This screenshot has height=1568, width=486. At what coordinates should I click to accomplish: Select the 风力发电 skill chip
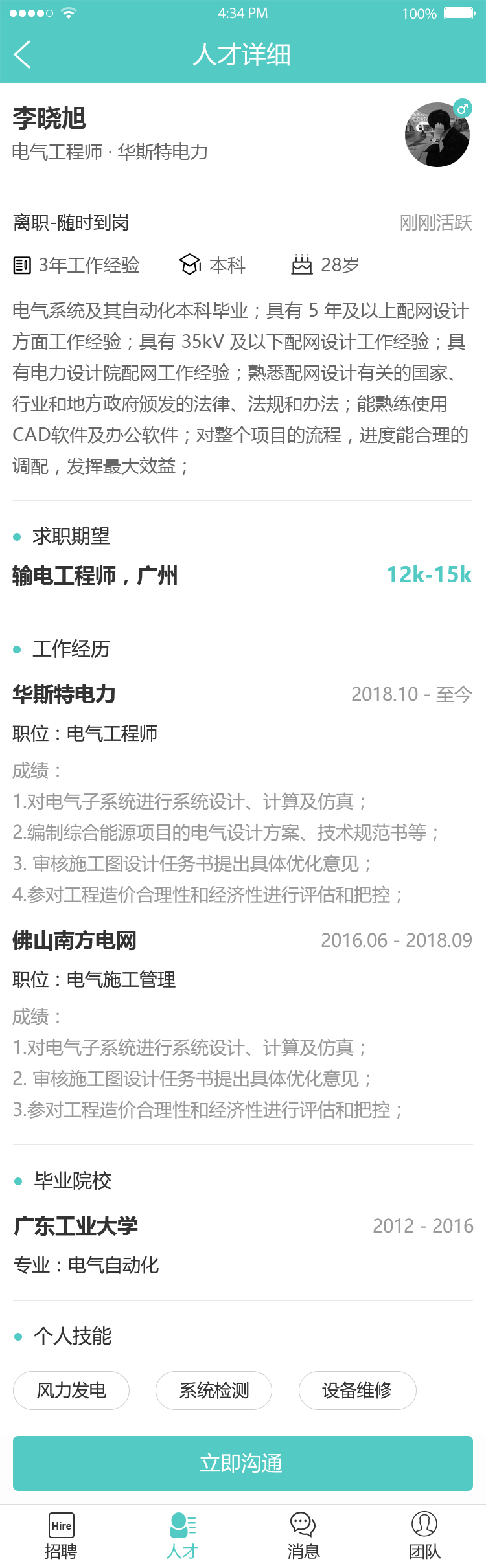pos(71,1390)
